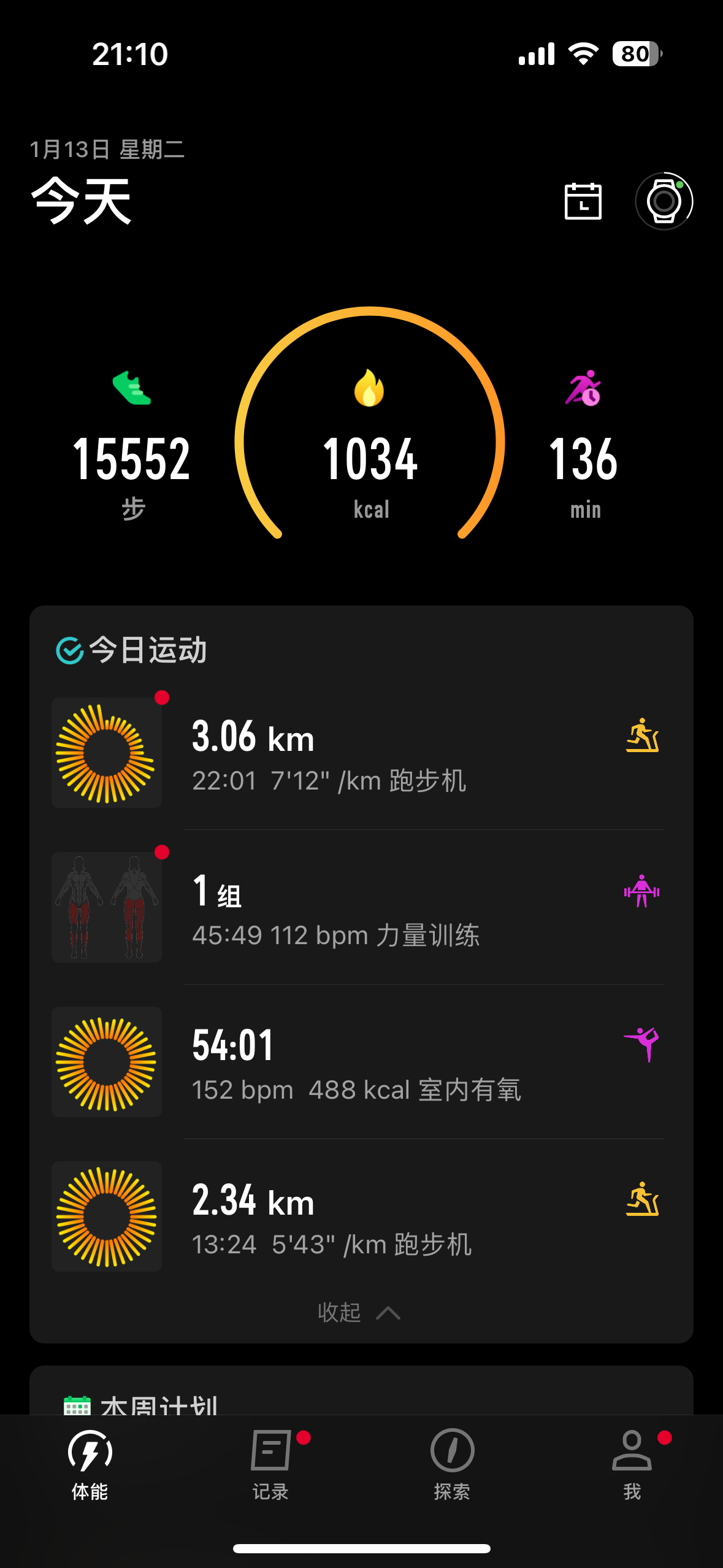The image size is (723, 1568).
Task: Open the 2.34 km treadmill run
Action: [x=362, y=1217]
